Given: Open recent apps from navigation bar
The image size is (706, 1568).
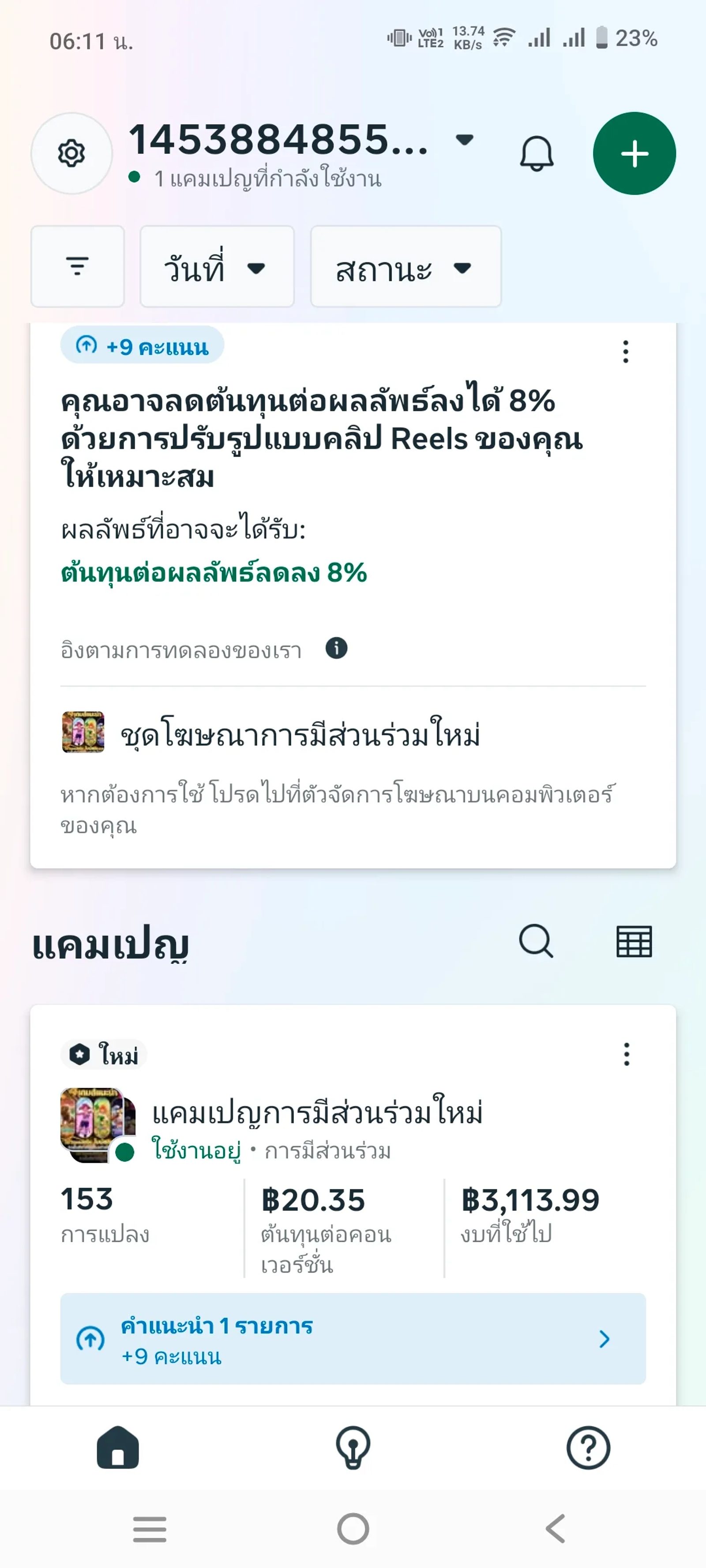Looking at the screenshot, I should 150,1529.
